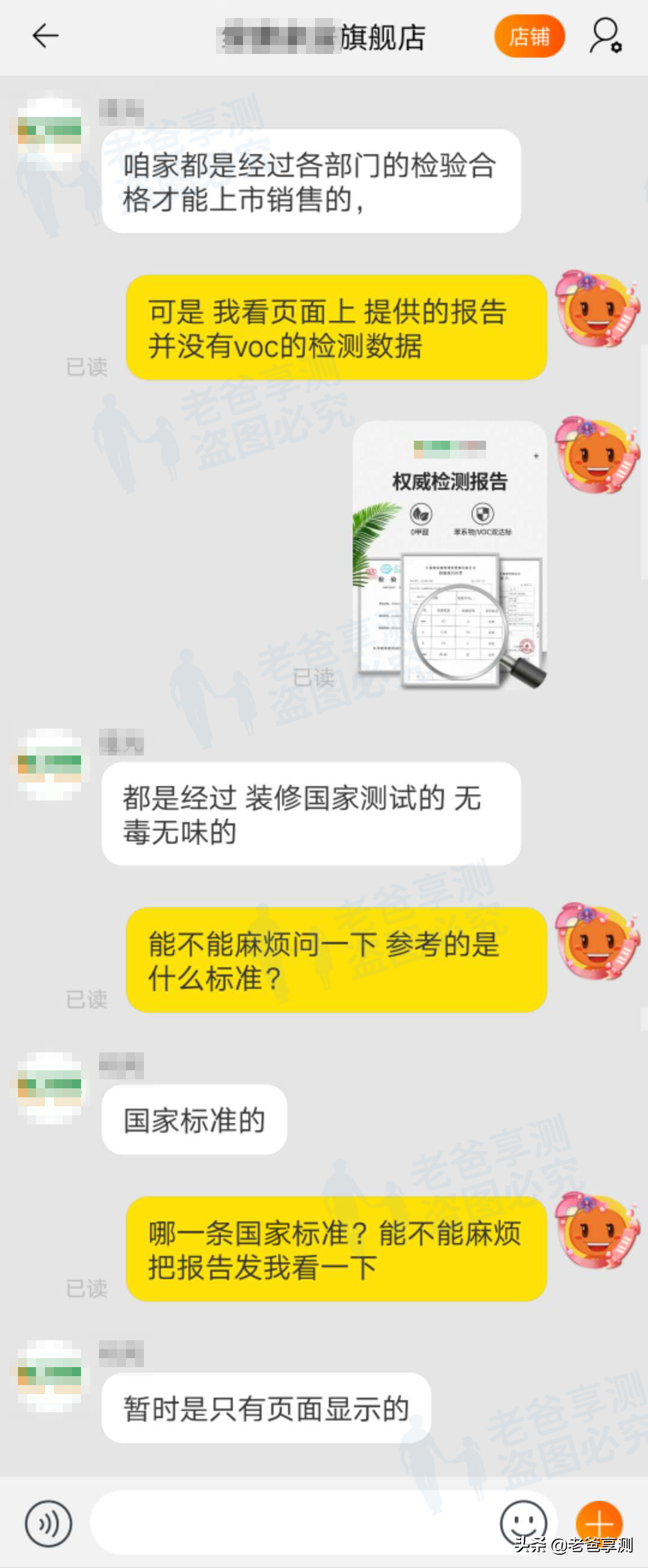Open the 权威检测报告 image message
Screen dimensions: 648x1568
point(449,556)
